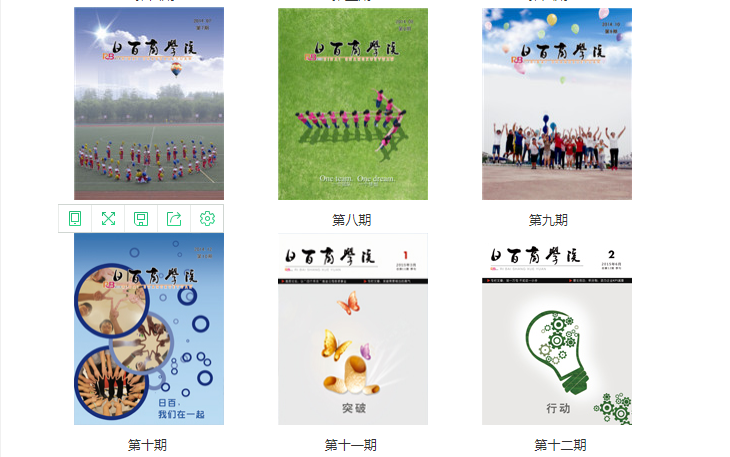Open the 第九期 jumping people cover
730x457 pixels.
click(x=556, y=104)
